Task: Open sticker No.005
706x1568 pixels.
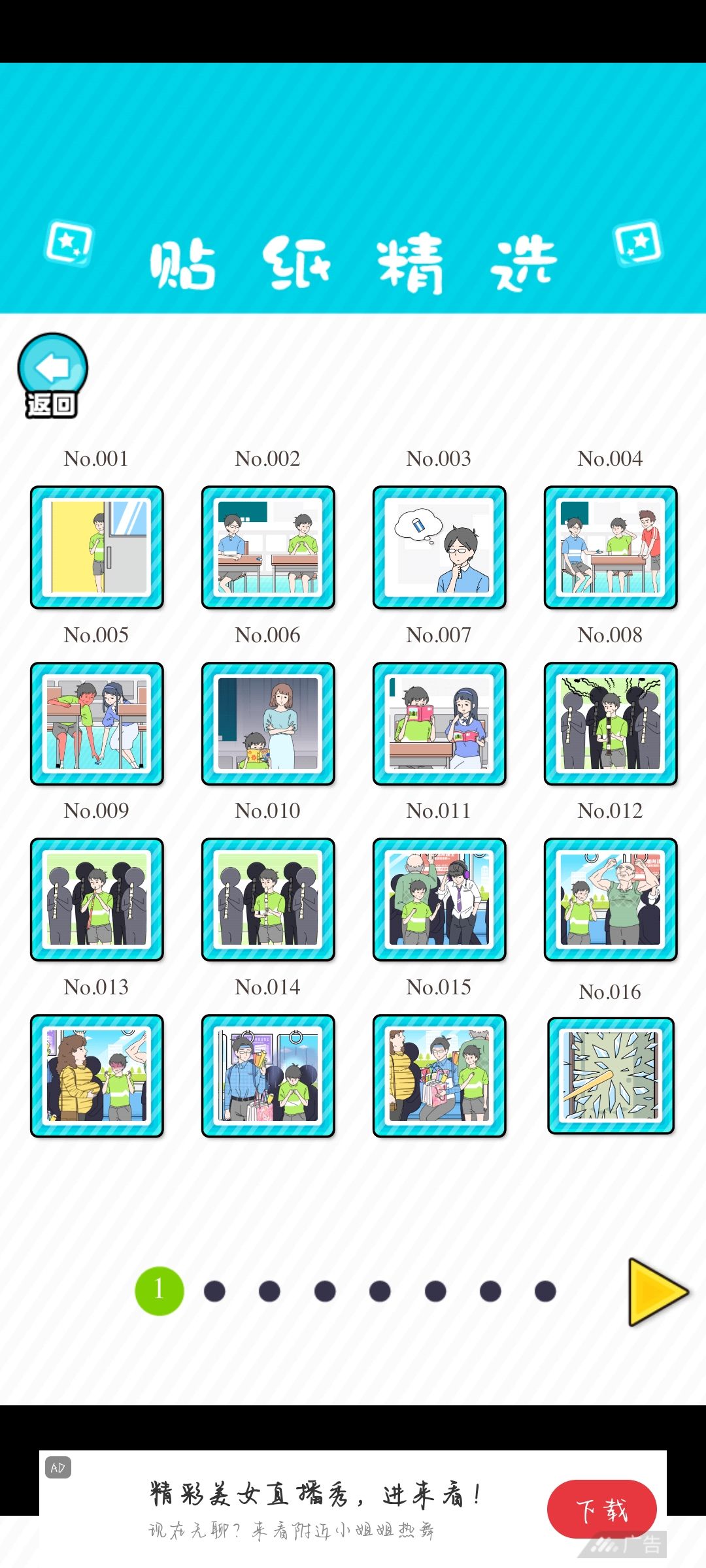Action: tap(97, 724)
